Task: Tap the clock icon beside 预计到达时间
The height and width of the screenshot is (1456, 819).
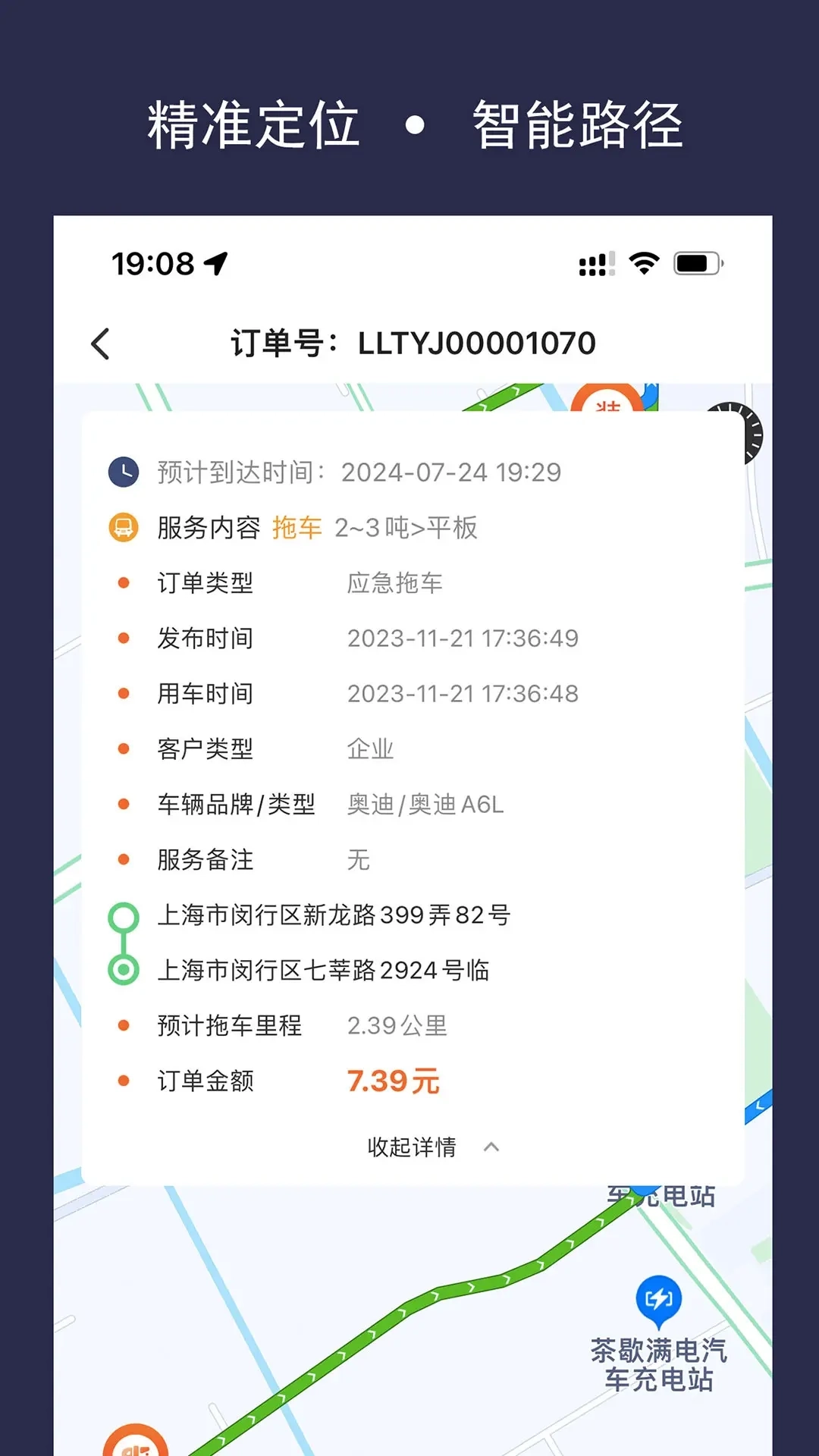Action: point(126,471)
